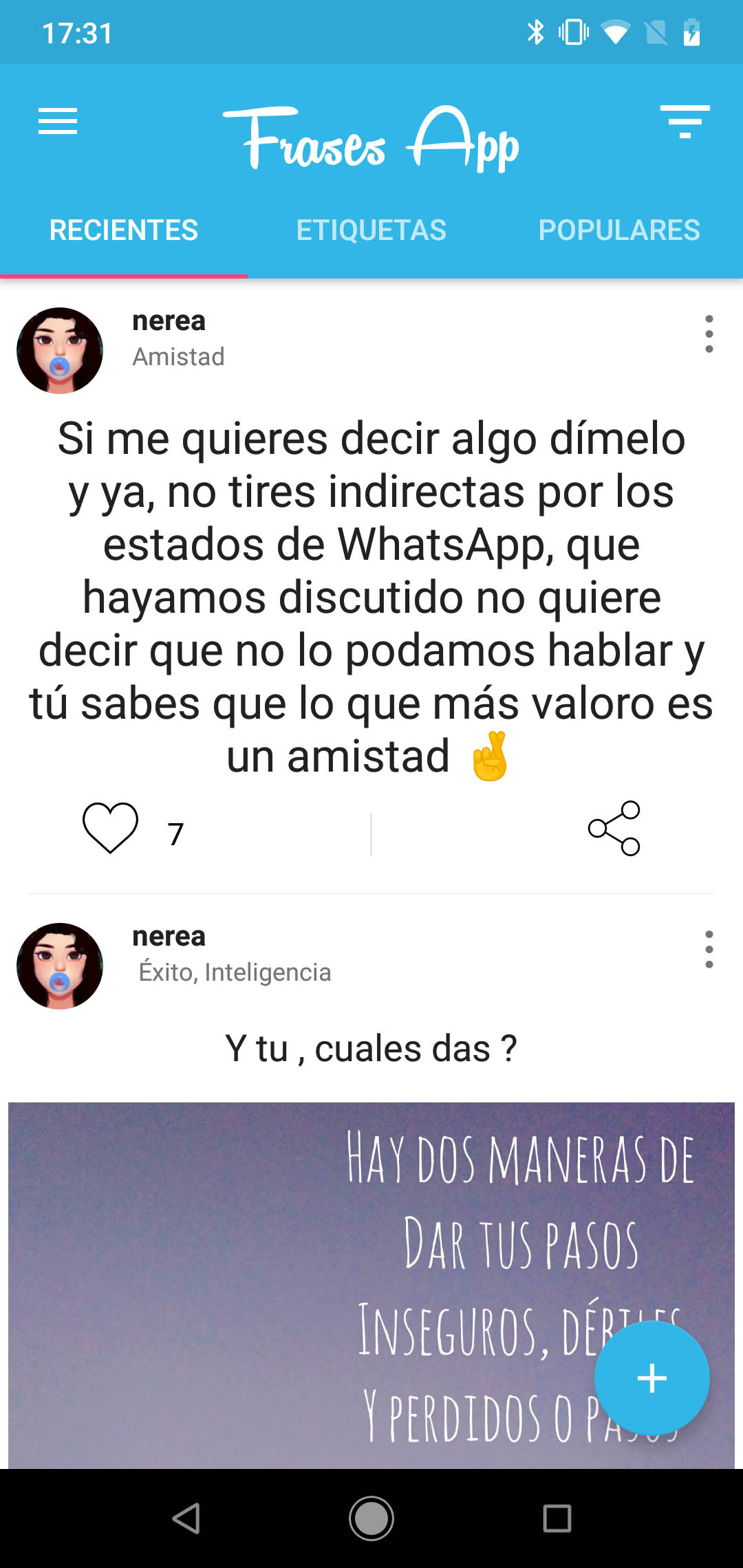Go back using the system back button
743x1568 pixels.
(x=186, y=1518)
